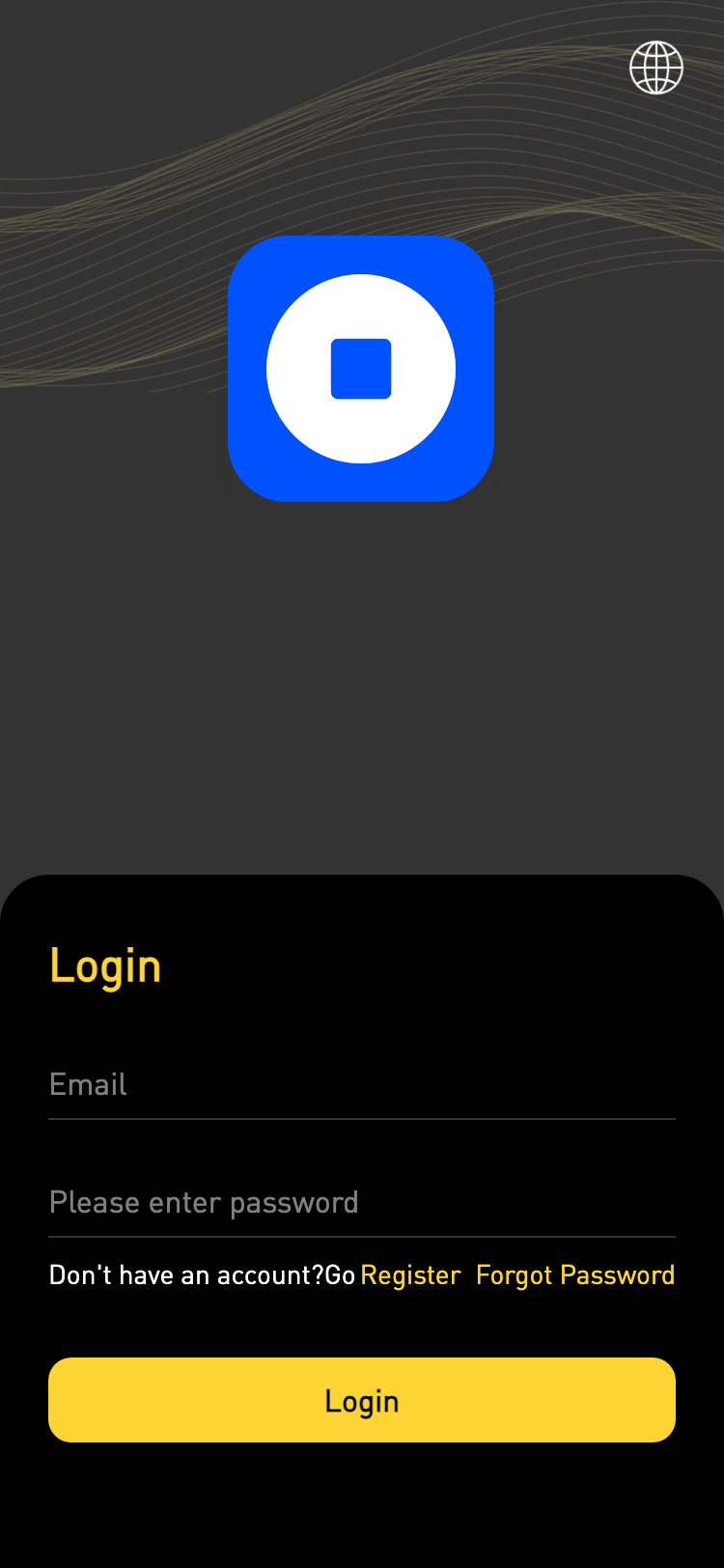Go to Register a new account
Viewport: 724px width, 1568px height.
(410, 1275)
